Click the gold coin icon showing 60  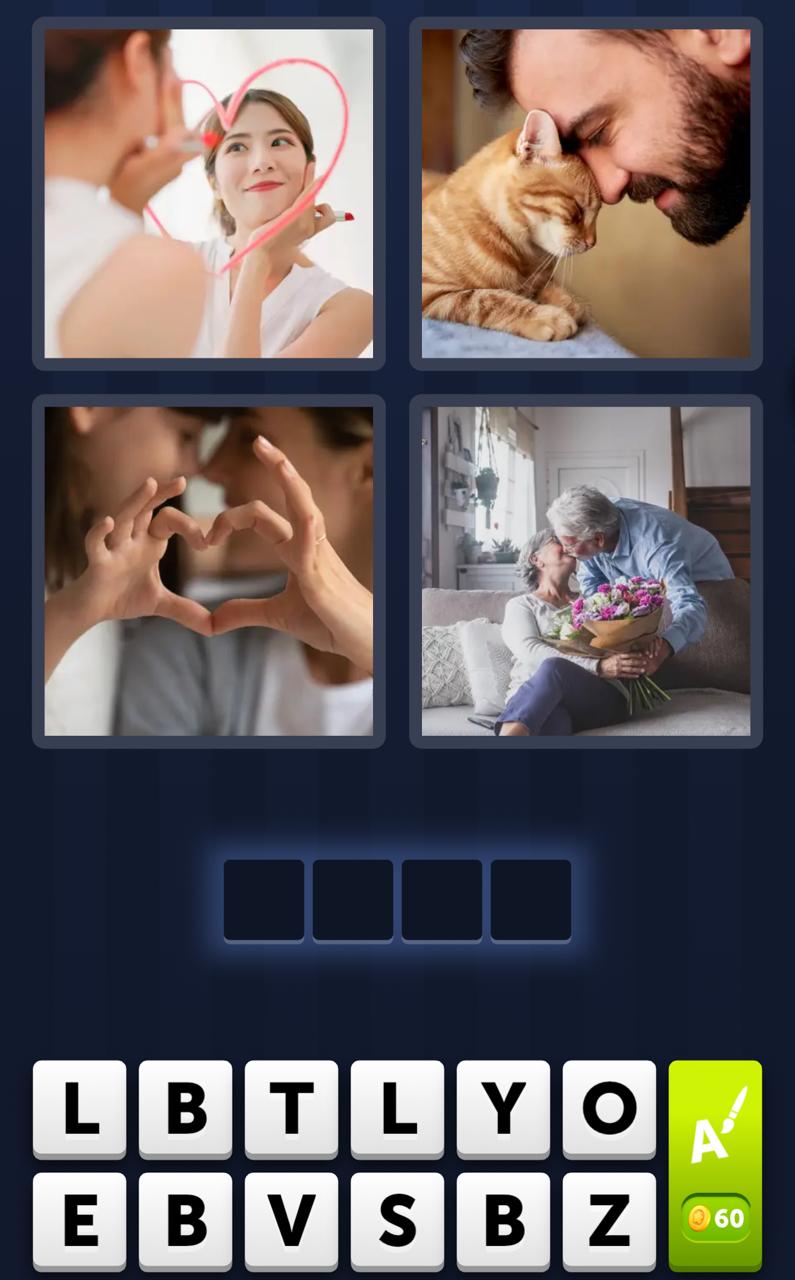pyautogui.click(x=714, y=1218)
